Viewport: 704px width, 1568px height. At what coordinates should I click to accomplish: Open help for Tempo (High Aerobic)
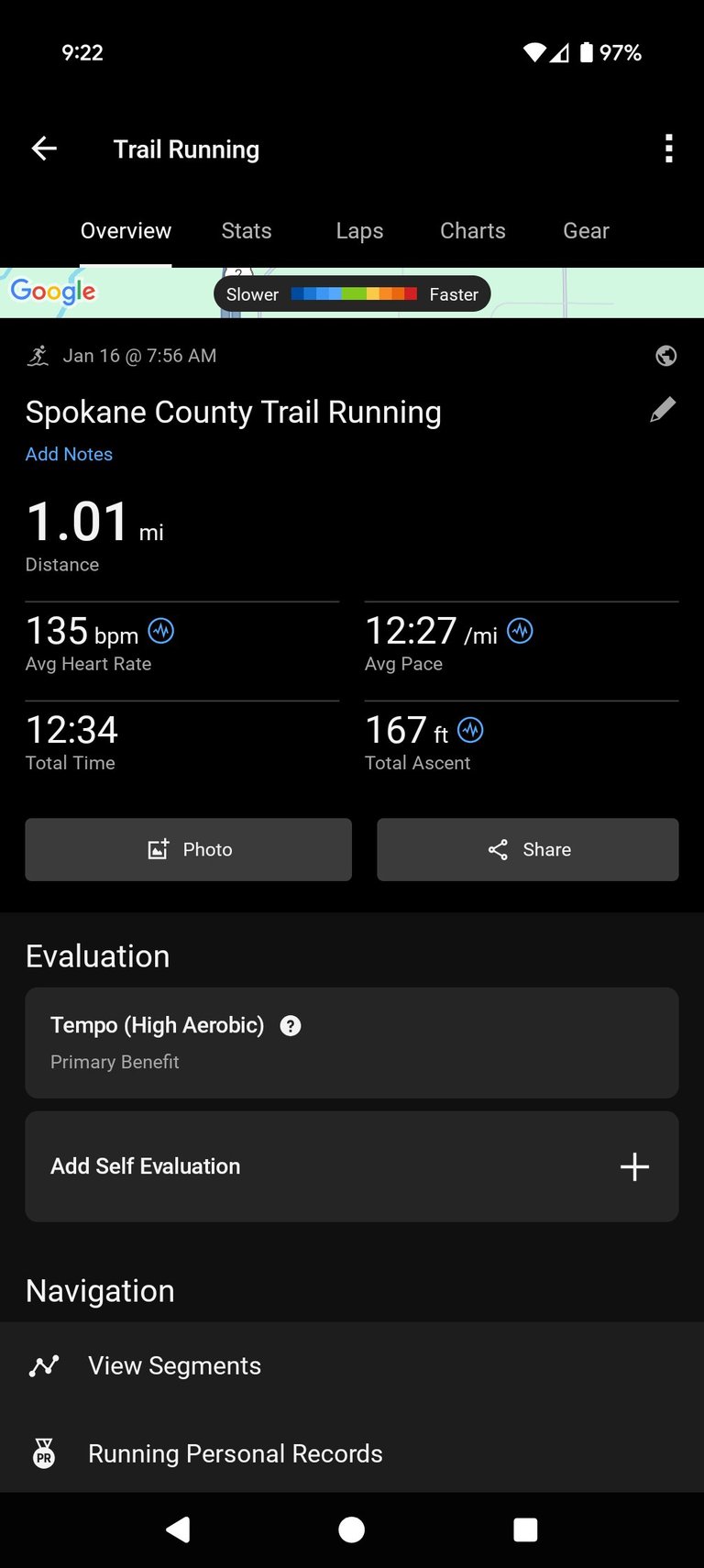click(291, 1026)
